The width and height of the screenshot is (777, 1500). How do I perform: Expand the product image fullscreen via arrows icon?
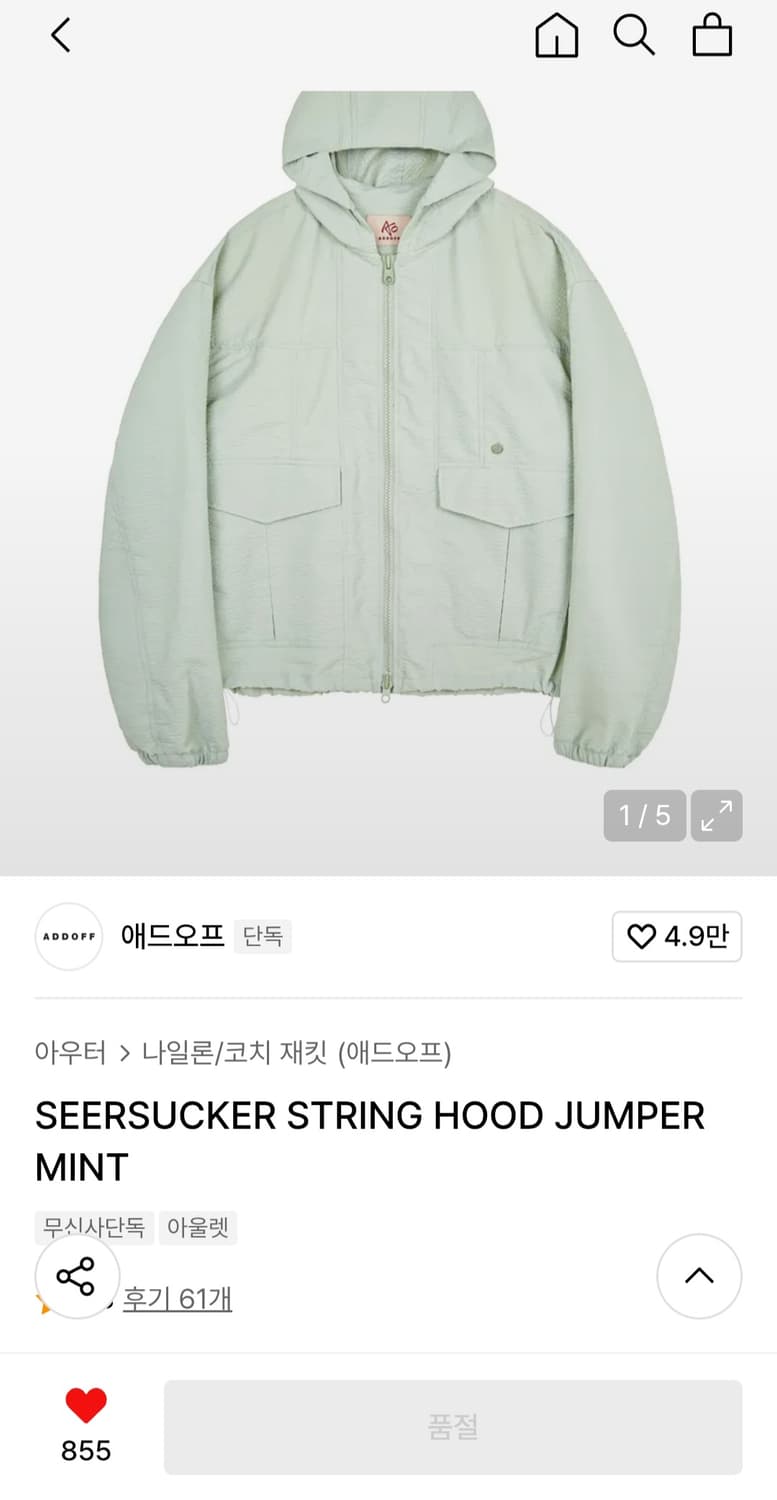click(716, 816)
